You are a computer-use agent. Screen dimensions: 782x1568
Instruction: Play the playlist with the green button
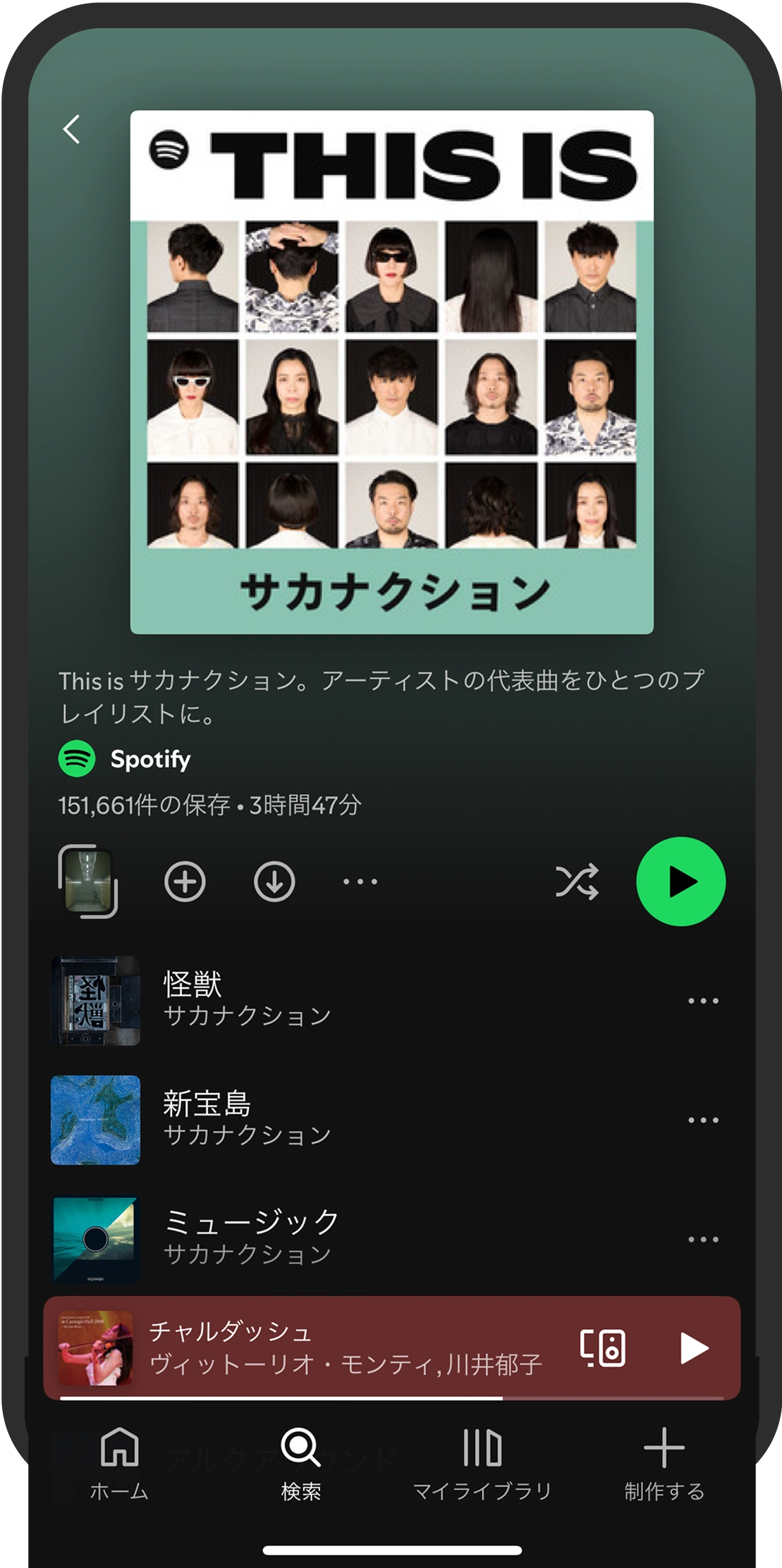click(680, 881)
